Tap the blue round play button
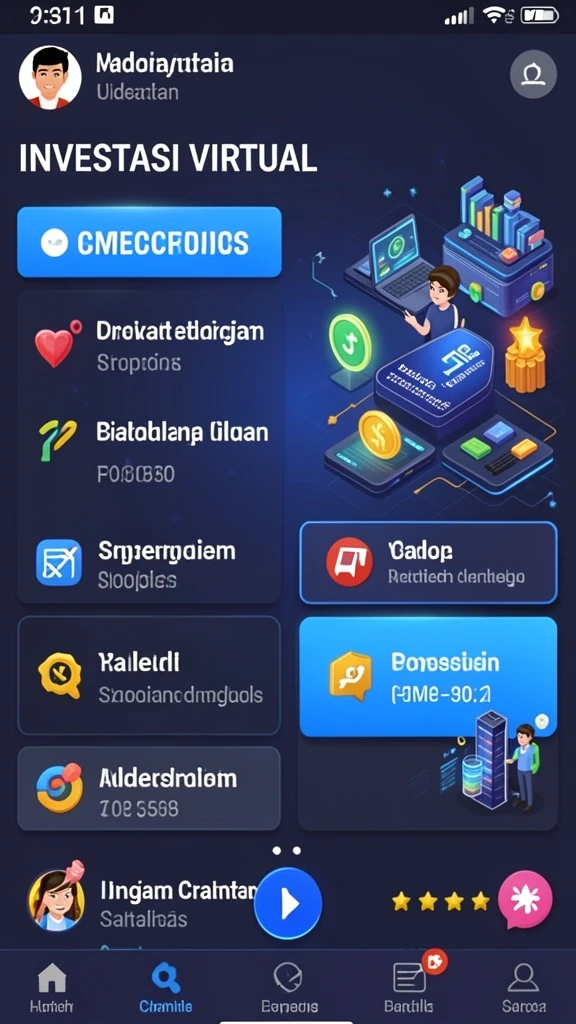This screenshot has height=1024, width=576. tap(288, 904)
